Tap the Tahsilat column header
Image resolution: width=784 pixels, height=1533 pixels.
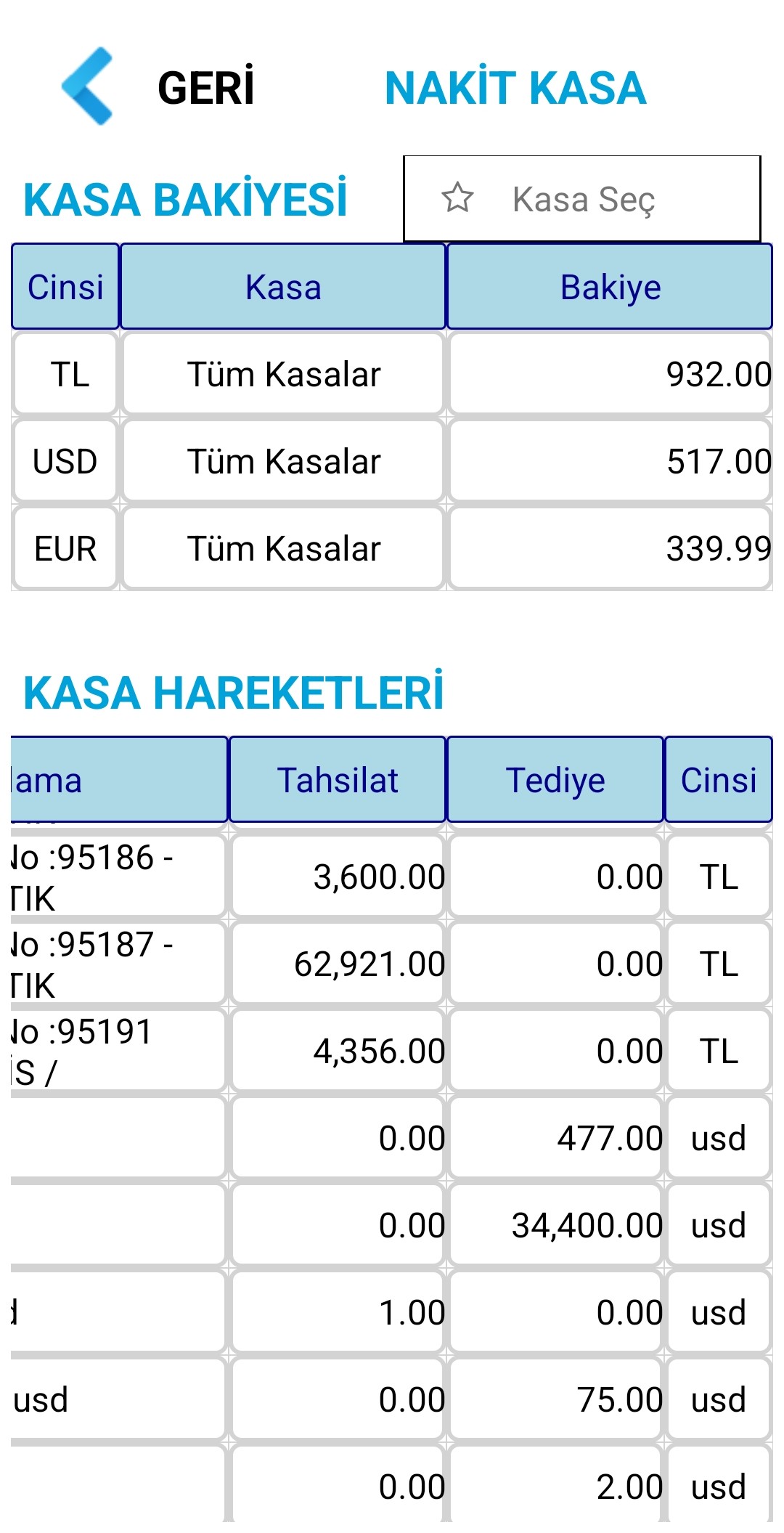tap(338, 778)
